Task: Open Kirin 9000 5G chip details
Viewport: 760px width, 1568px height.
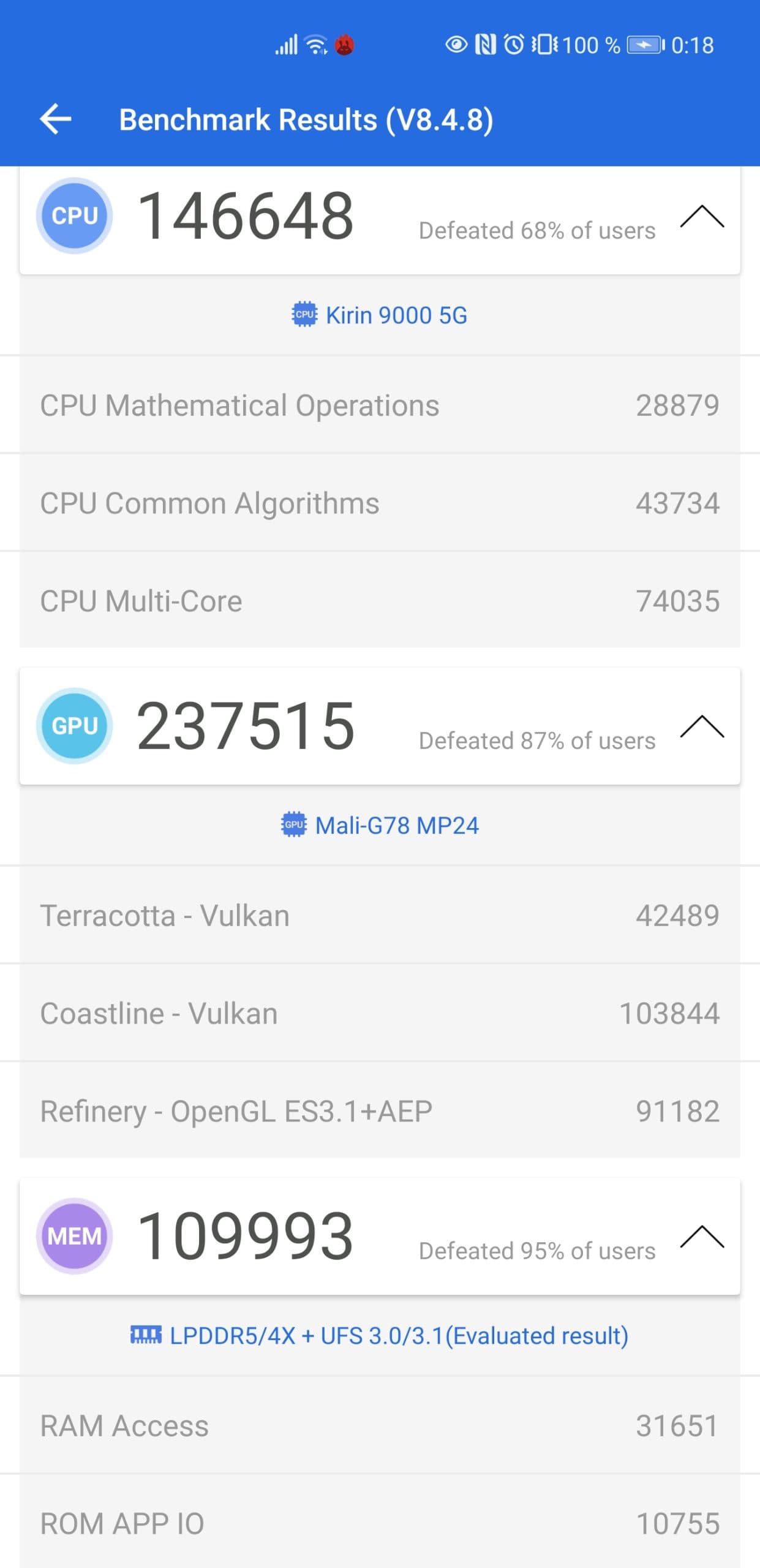Action: click(x=380, y=315)
